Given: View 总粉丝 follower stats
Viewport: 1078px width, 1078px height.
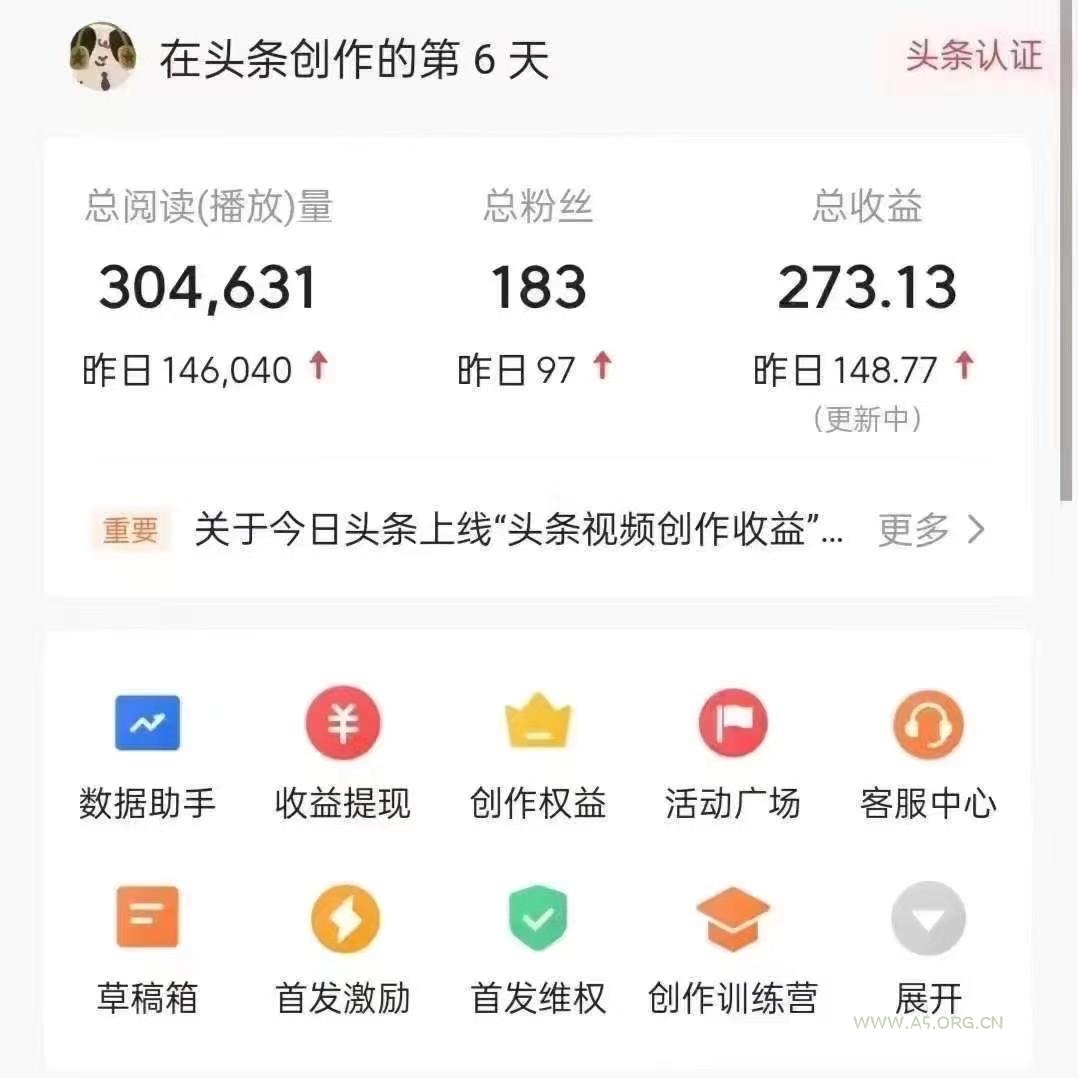Looking at the screenshot, I should (538, 287).
